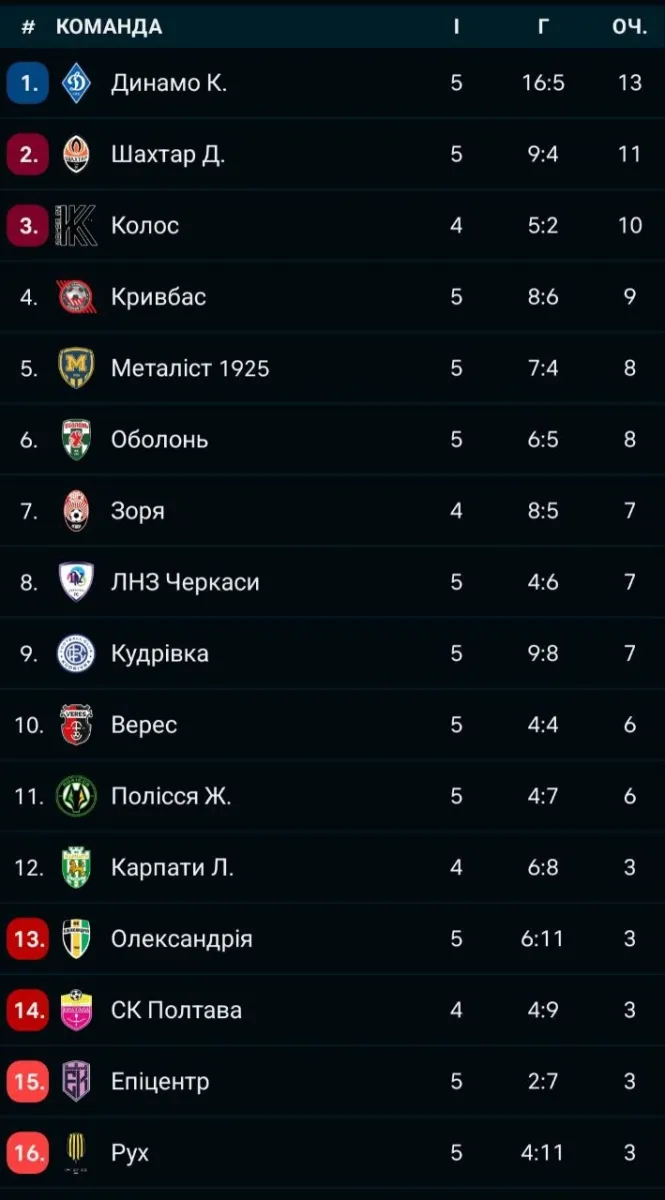The height and width of the screenshot is (1200, 665).
Task: View the Кудрівка team details
Action: click(x=160, y=654)
